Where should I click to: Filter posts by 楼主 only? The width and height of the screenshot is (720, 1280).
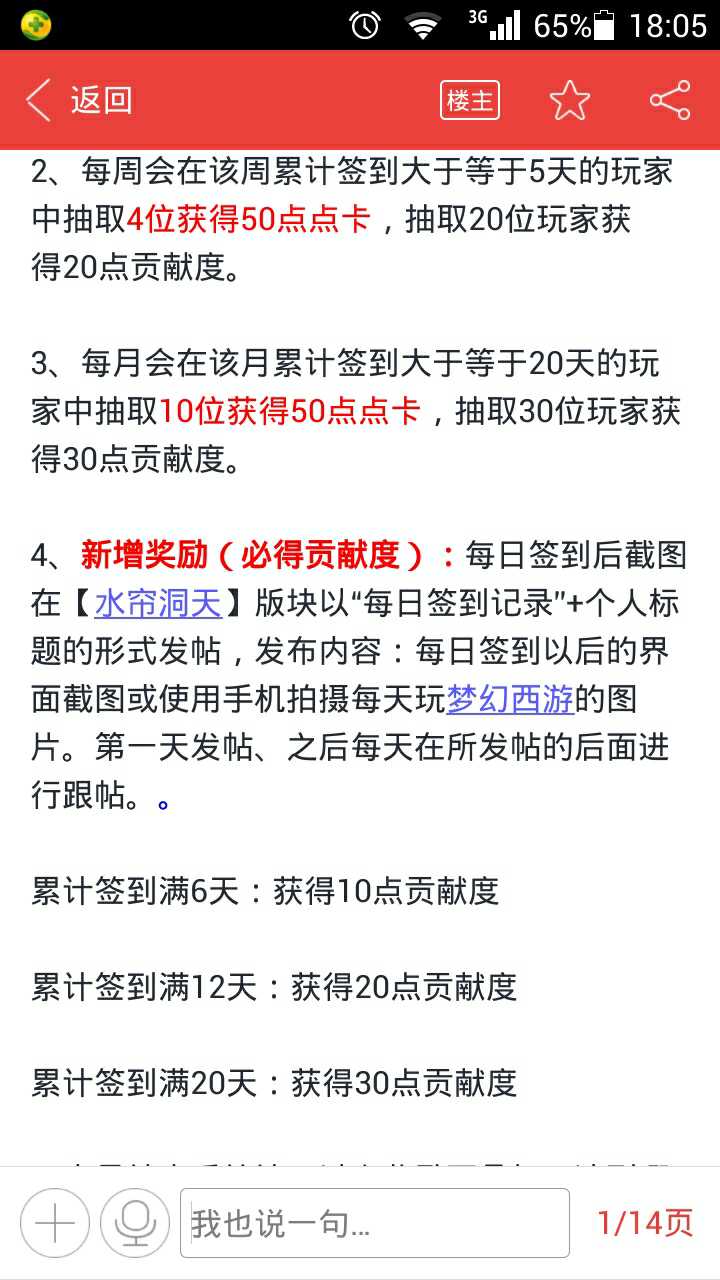pyautogui.click(x=470, y=100)
